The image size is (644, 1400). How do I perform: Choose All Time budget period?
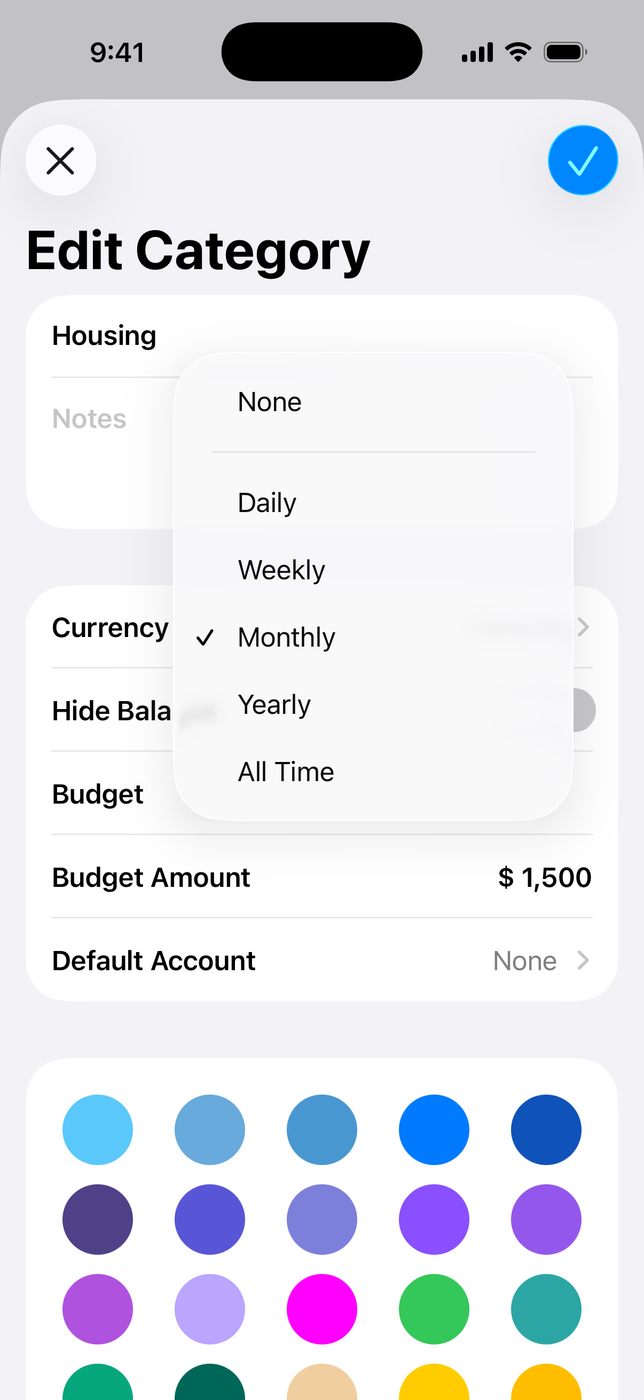[x=286, y=771]
